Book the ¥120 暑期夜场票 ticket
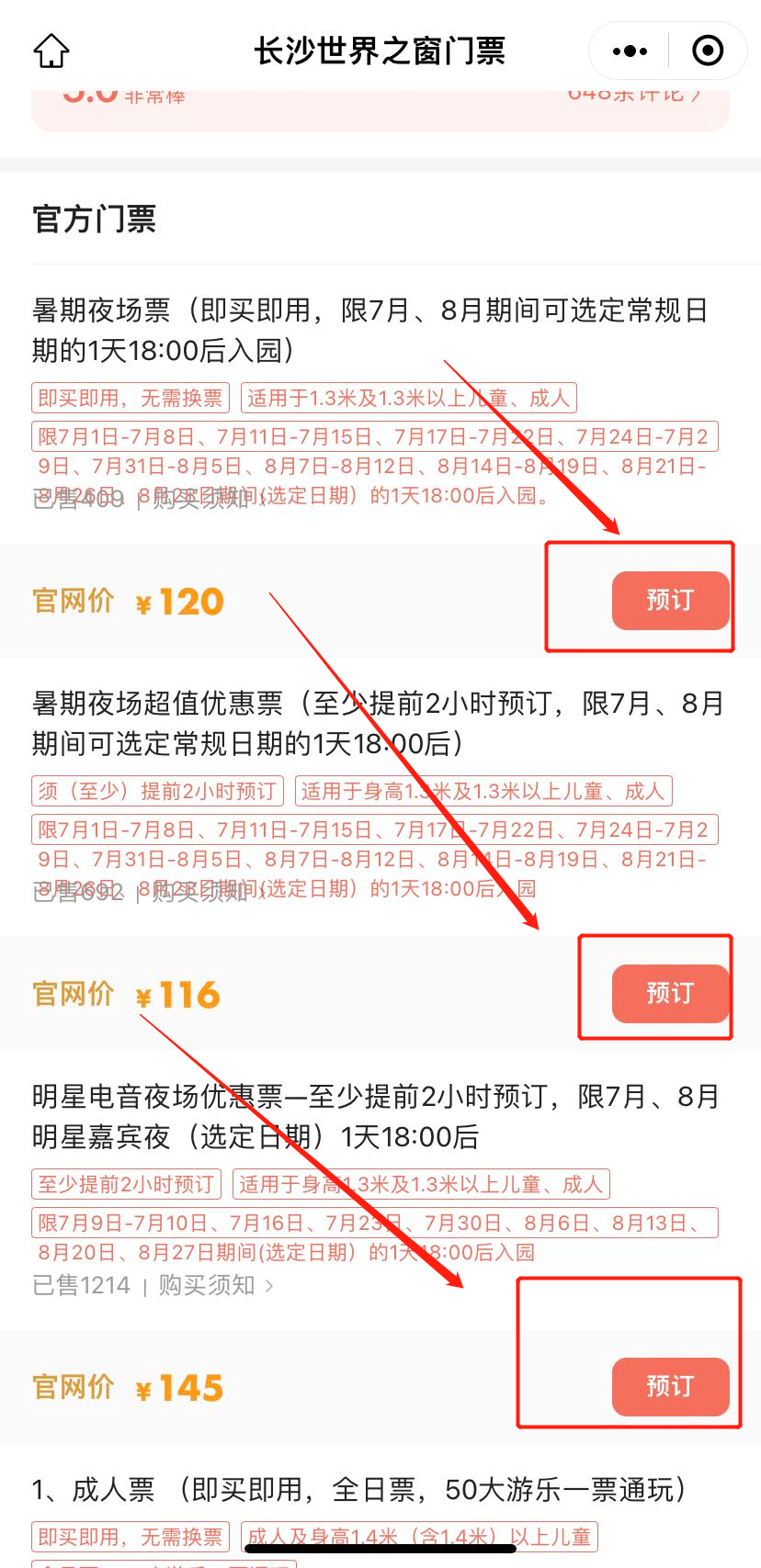The image size is (761, 1568). (670, 601)
